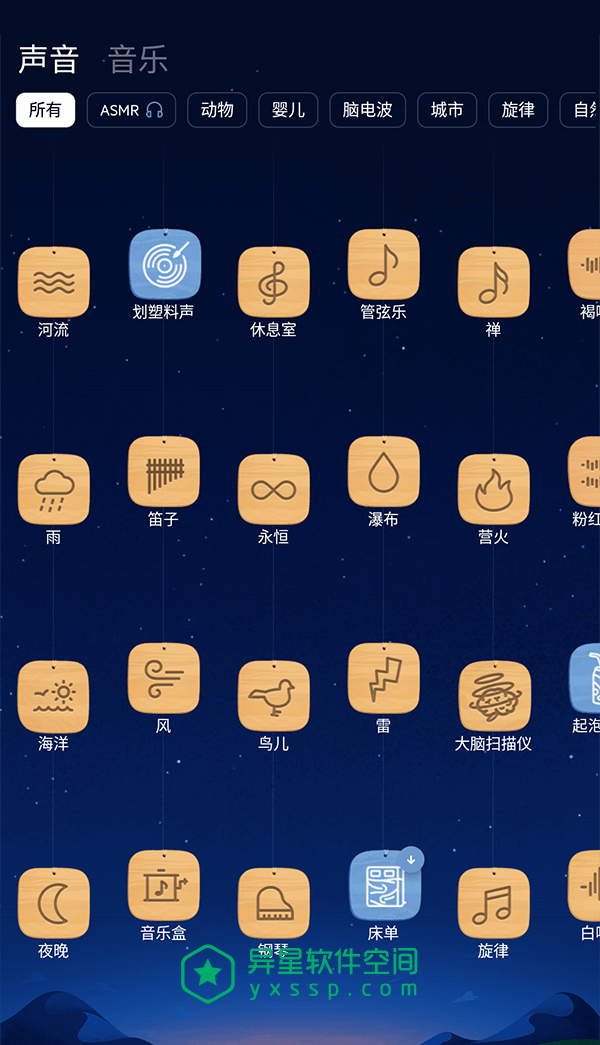This screenshot has width=600, height=1045.
Task: Play the 海洋 sound
Action: pyautogui.click(x=54, y=696)
